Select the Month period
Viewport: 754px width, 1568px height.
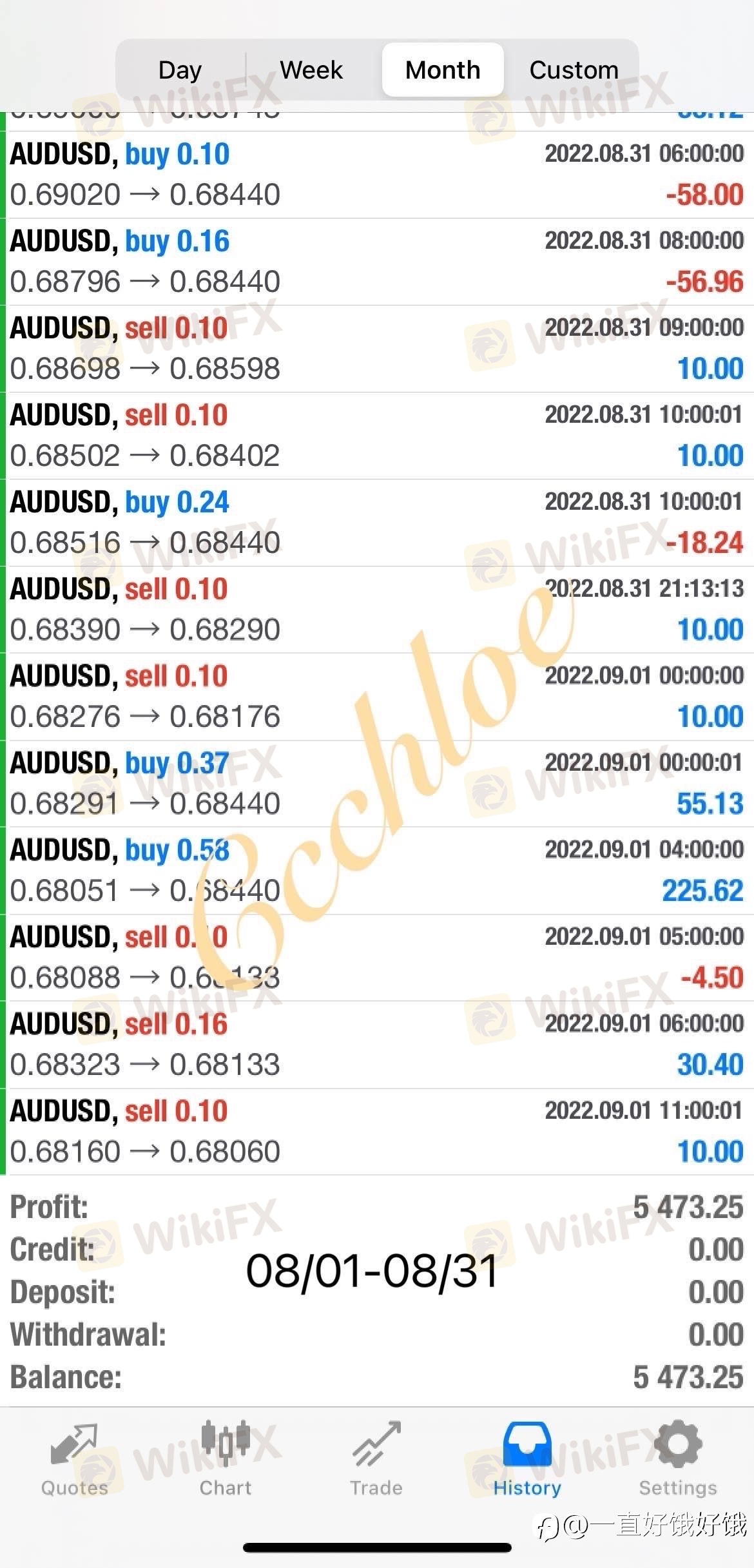pyautogui.click(x=443, y=70)
